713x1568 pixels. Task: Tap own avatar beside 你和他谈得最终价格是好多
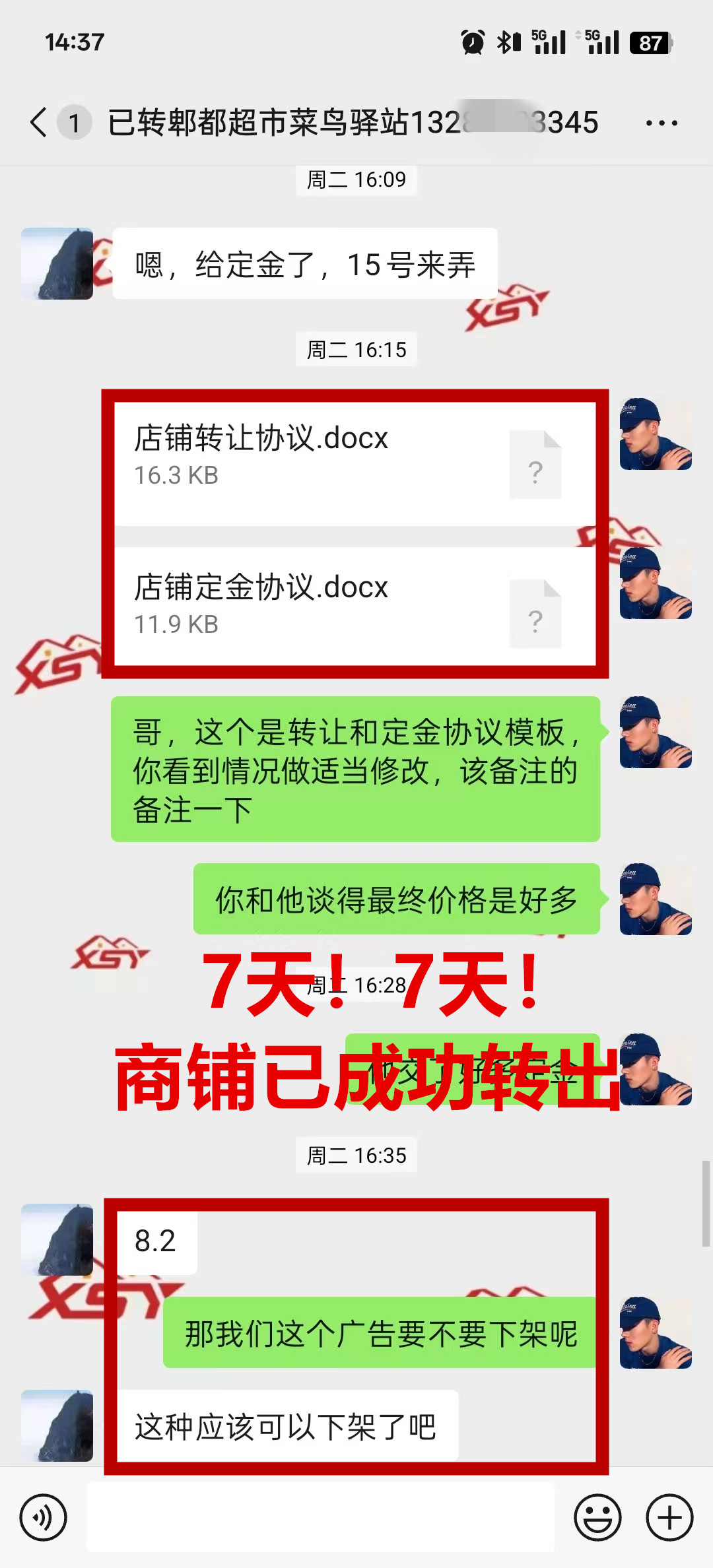[656, 899]
